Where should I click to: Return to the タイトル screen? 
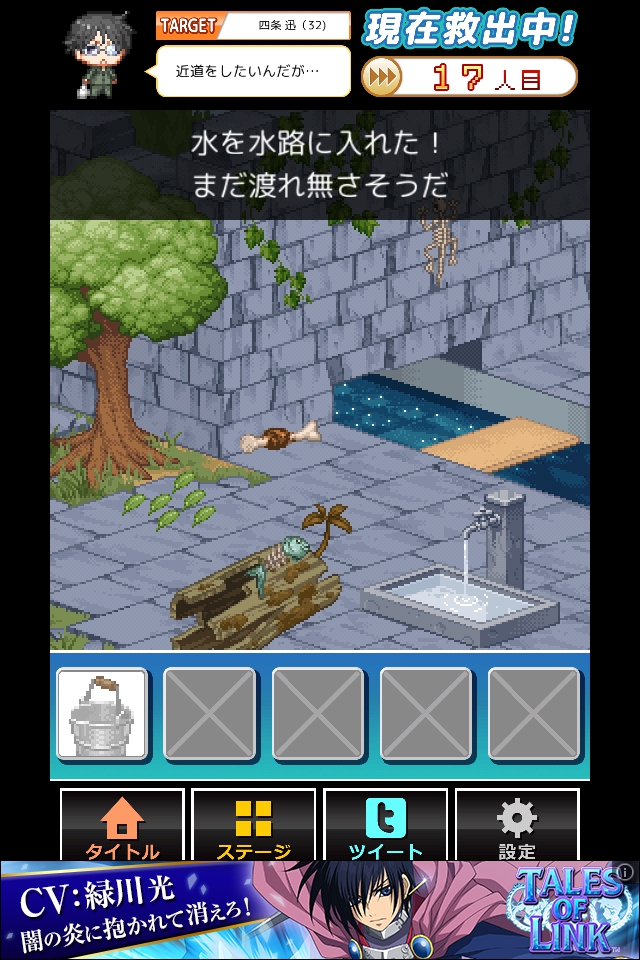122,826
